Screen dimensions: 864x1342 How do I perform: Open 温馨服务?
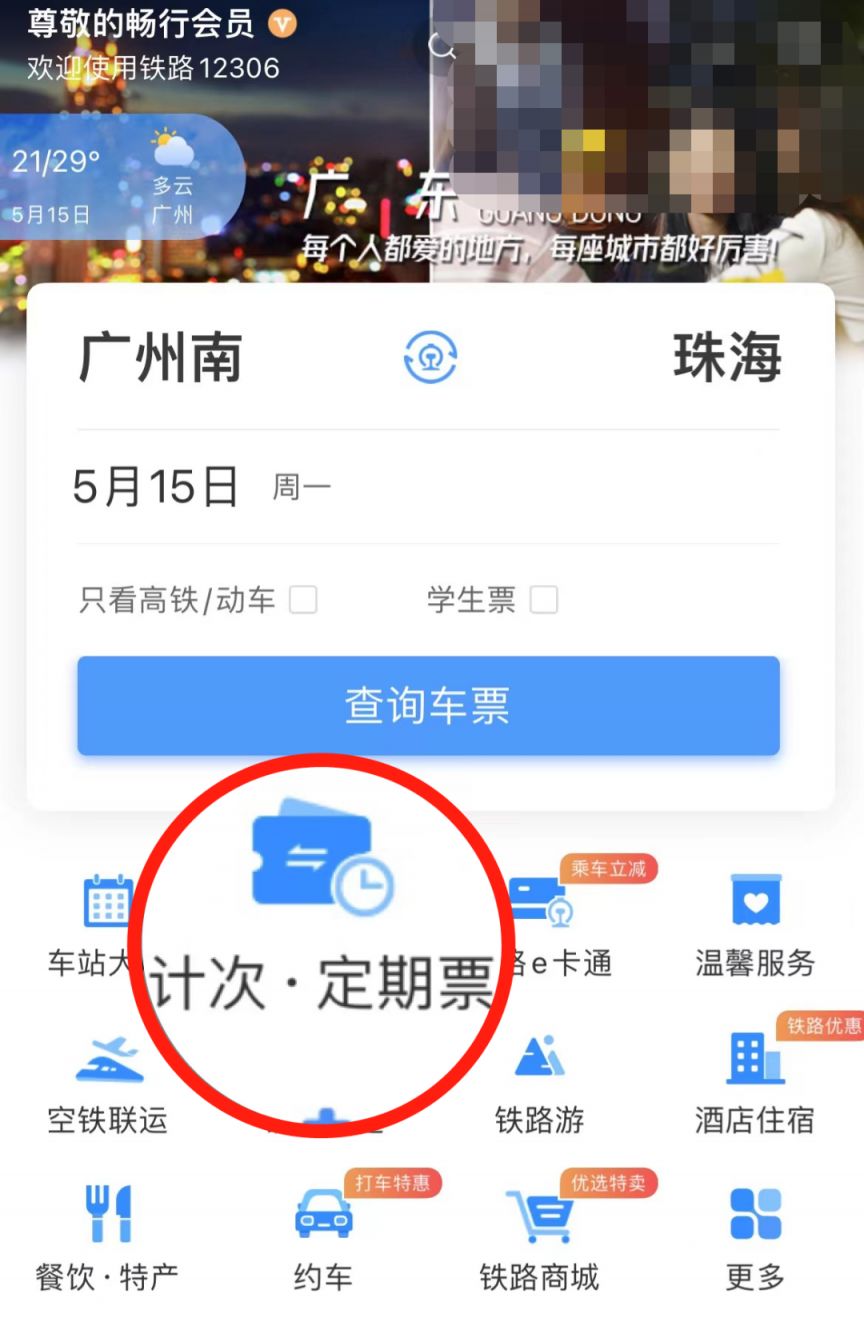pos(755,920)
